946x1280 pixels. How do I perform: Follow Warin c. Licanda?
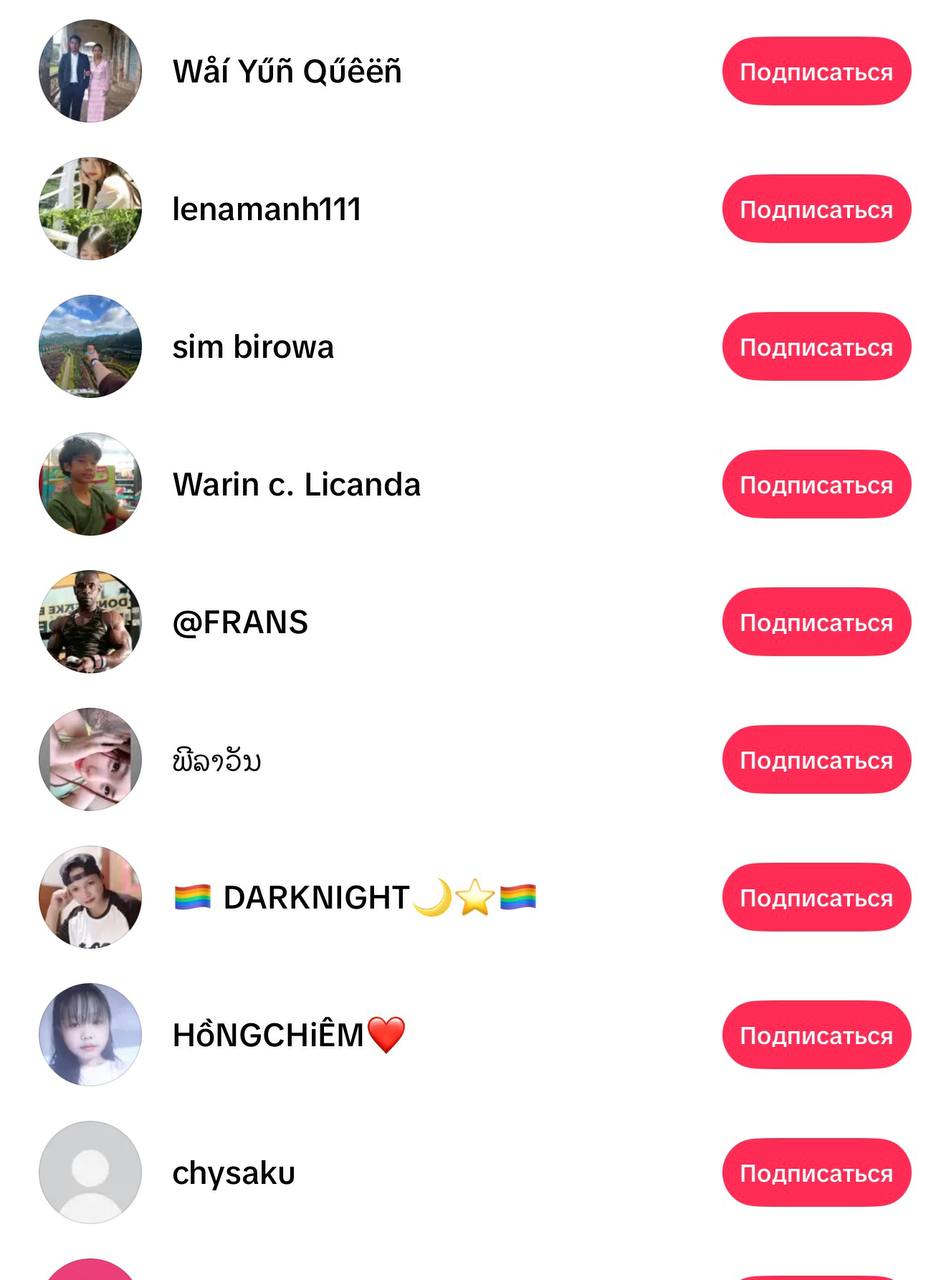[x=816, y=484]
